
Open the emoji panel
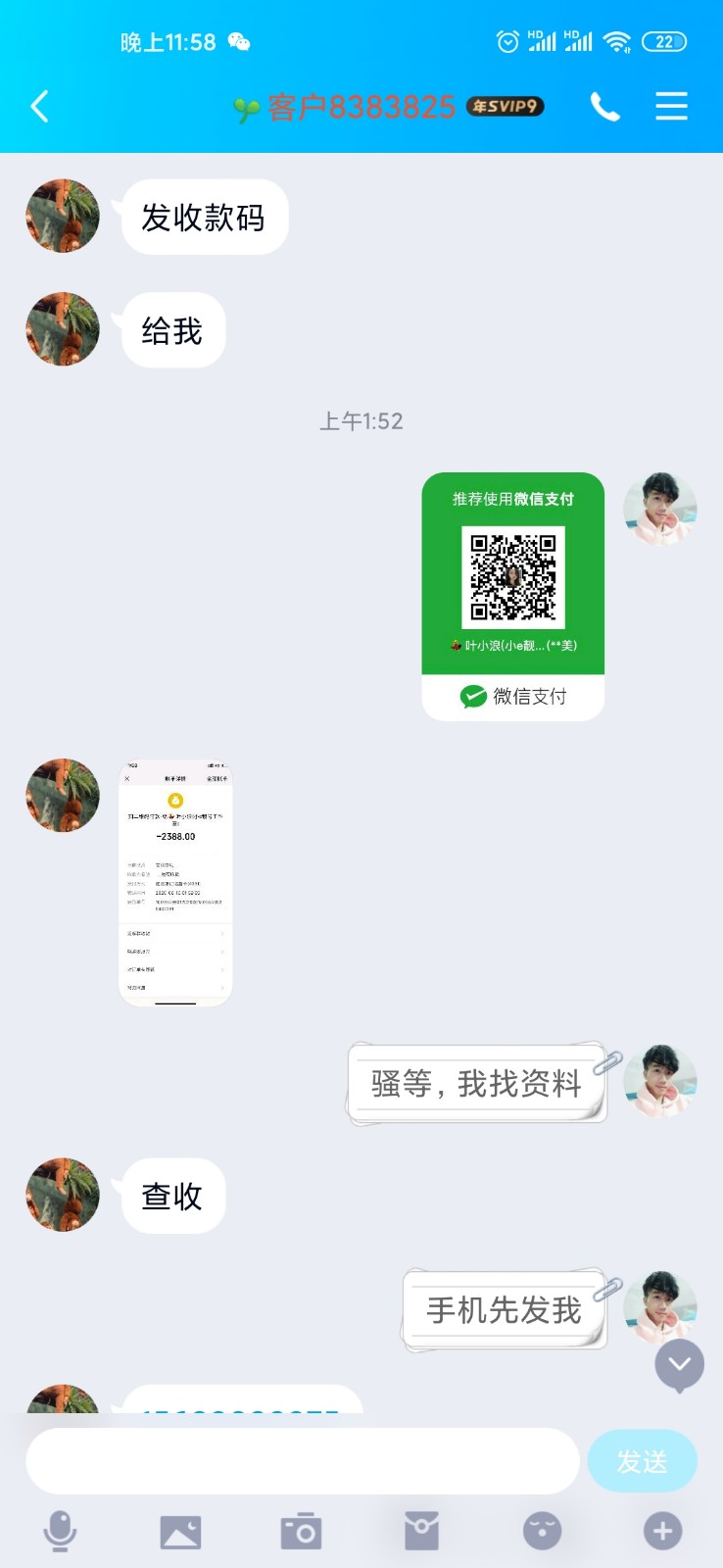[x=542, y=1531]
